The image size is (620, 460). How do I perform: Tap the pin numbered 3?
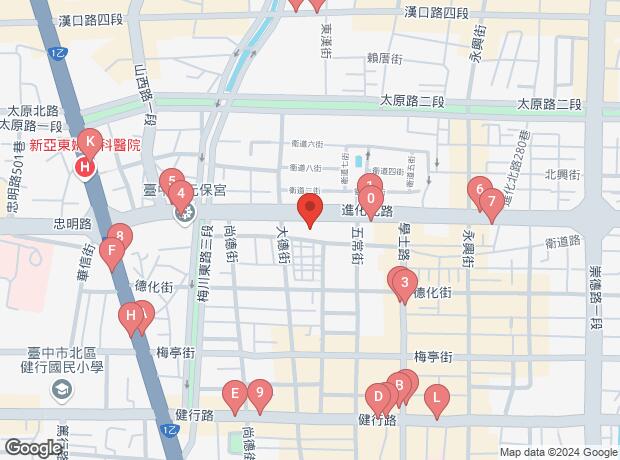(x=404, y=283)
